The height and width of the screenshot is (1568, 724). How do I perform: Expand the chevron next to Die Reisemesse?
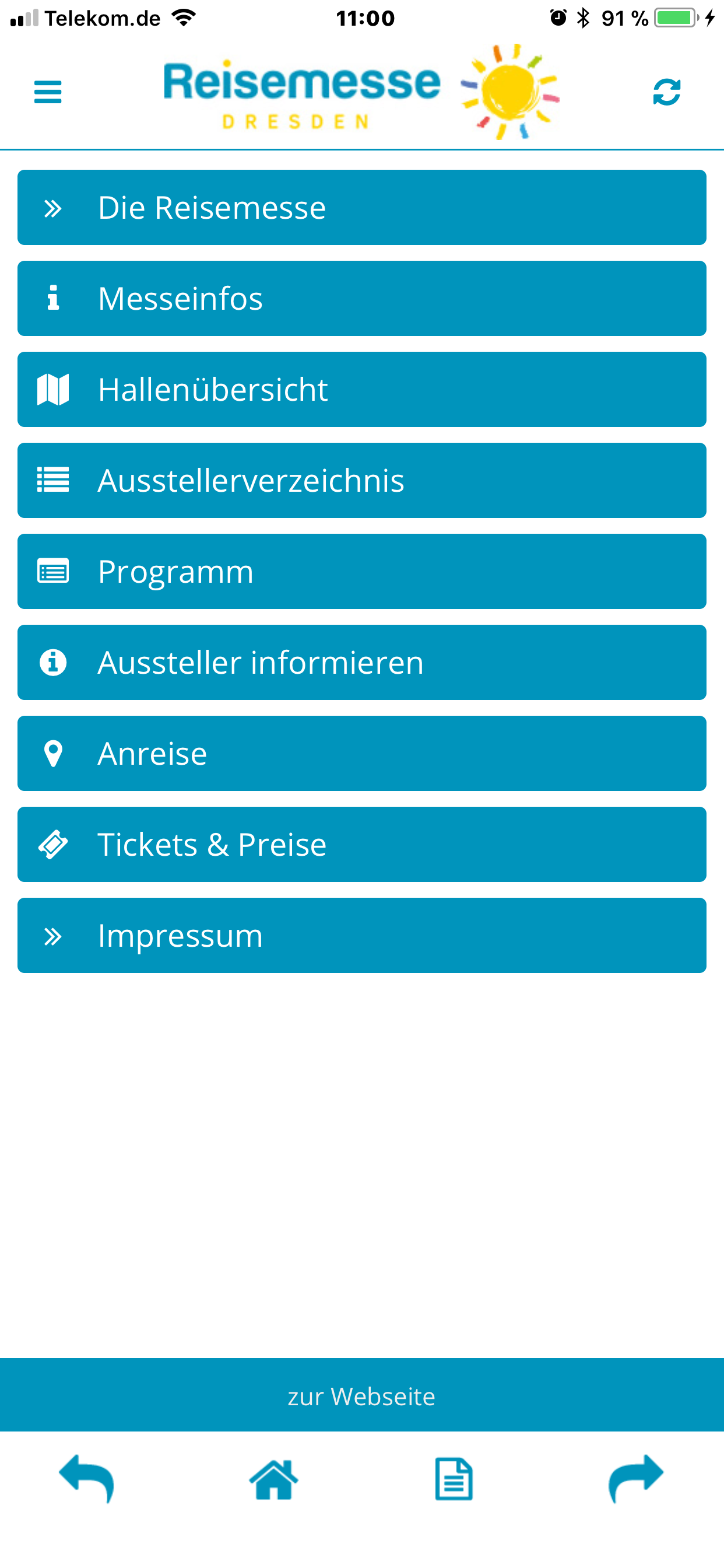click(x=54, y=207)
